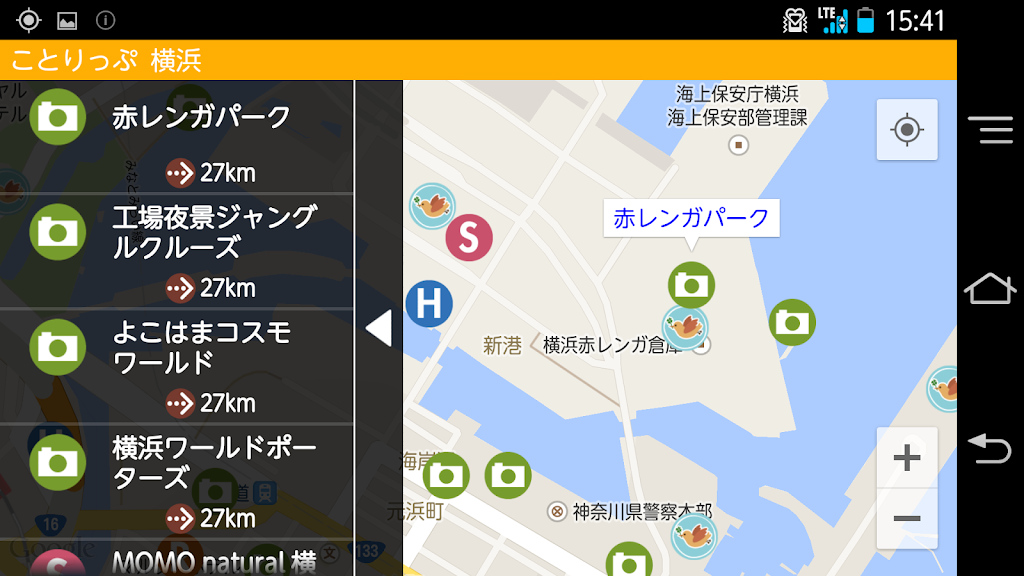The image size is (1024, 576).
Task: Tap the bird marker near 横浜赤レンガ倉庫
Action: [x=685, y=327]
